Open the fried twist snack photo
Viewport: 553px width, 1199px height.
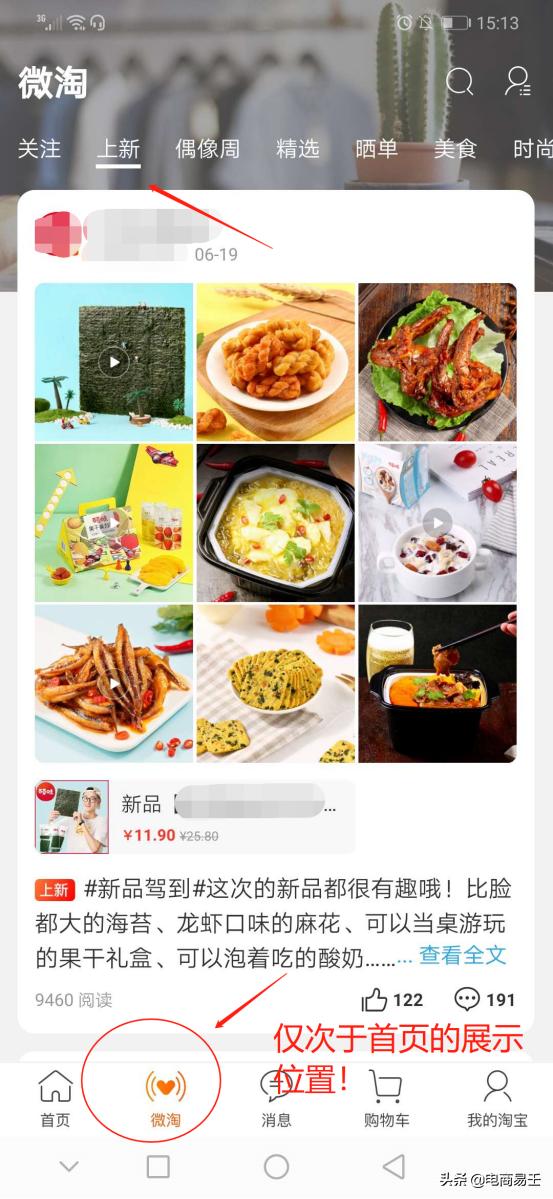pyautogui.click(x=276, y=362)
